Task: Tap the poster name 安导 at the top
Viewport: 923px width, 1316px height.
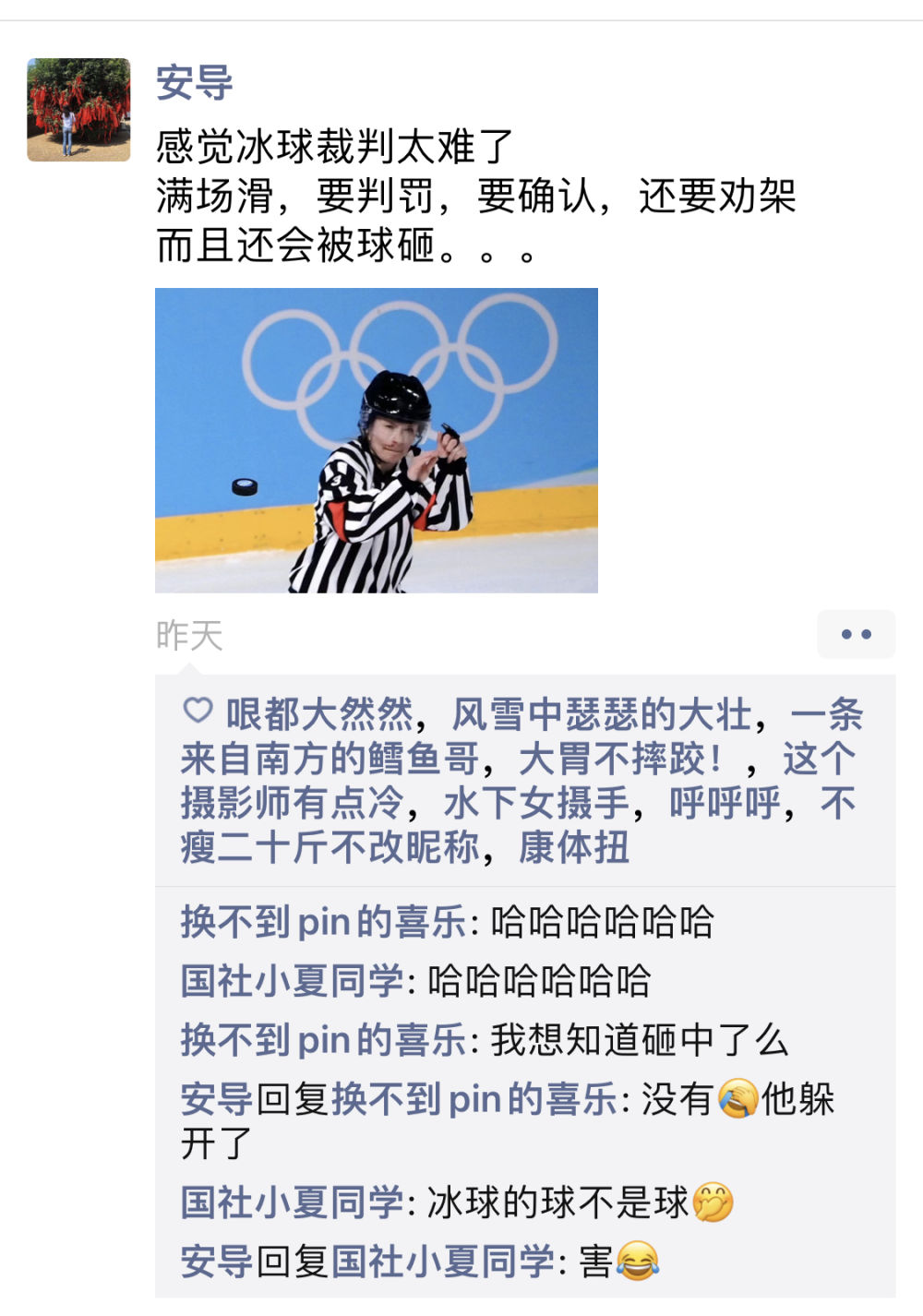Action: click(194, 83)
